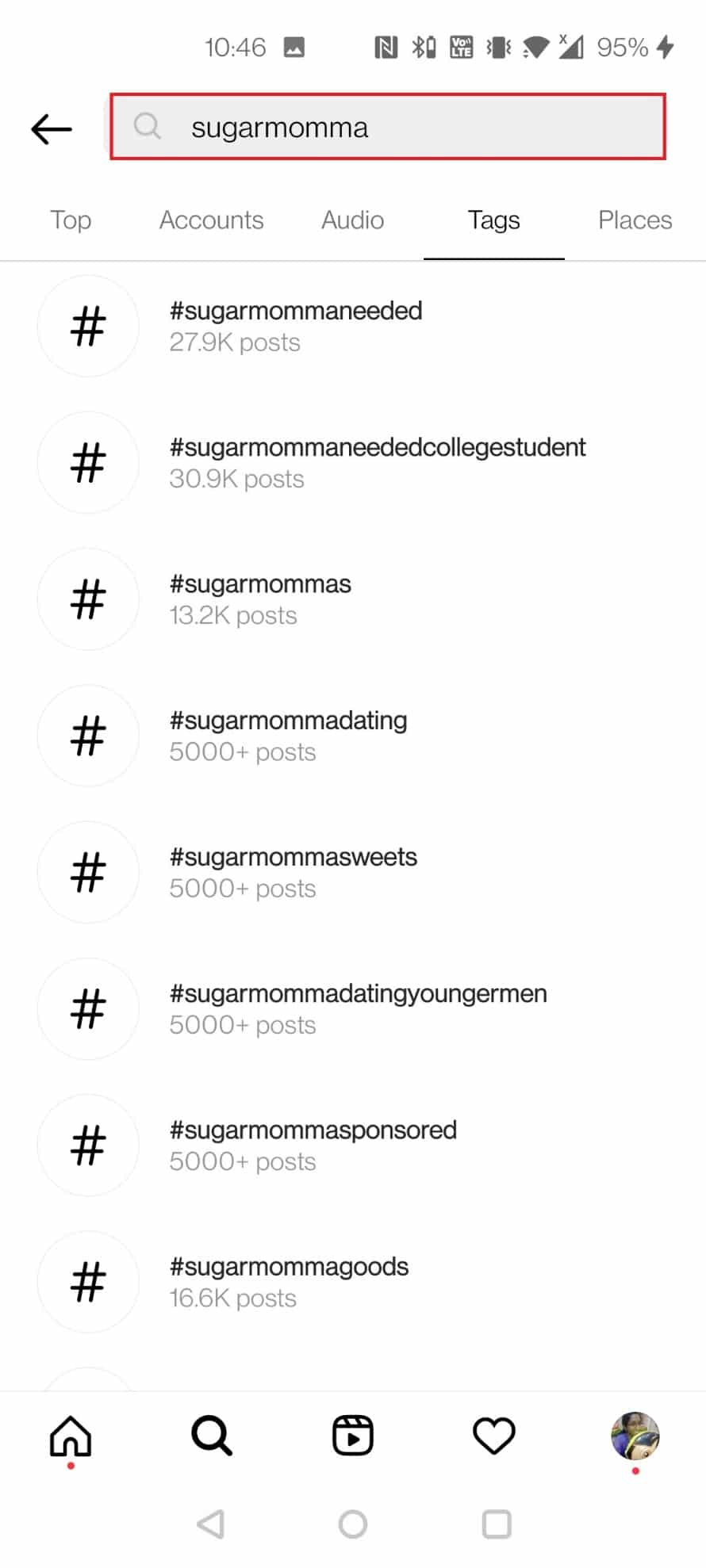
Task: Switch to the Places tab
Action: pos(635,220)
